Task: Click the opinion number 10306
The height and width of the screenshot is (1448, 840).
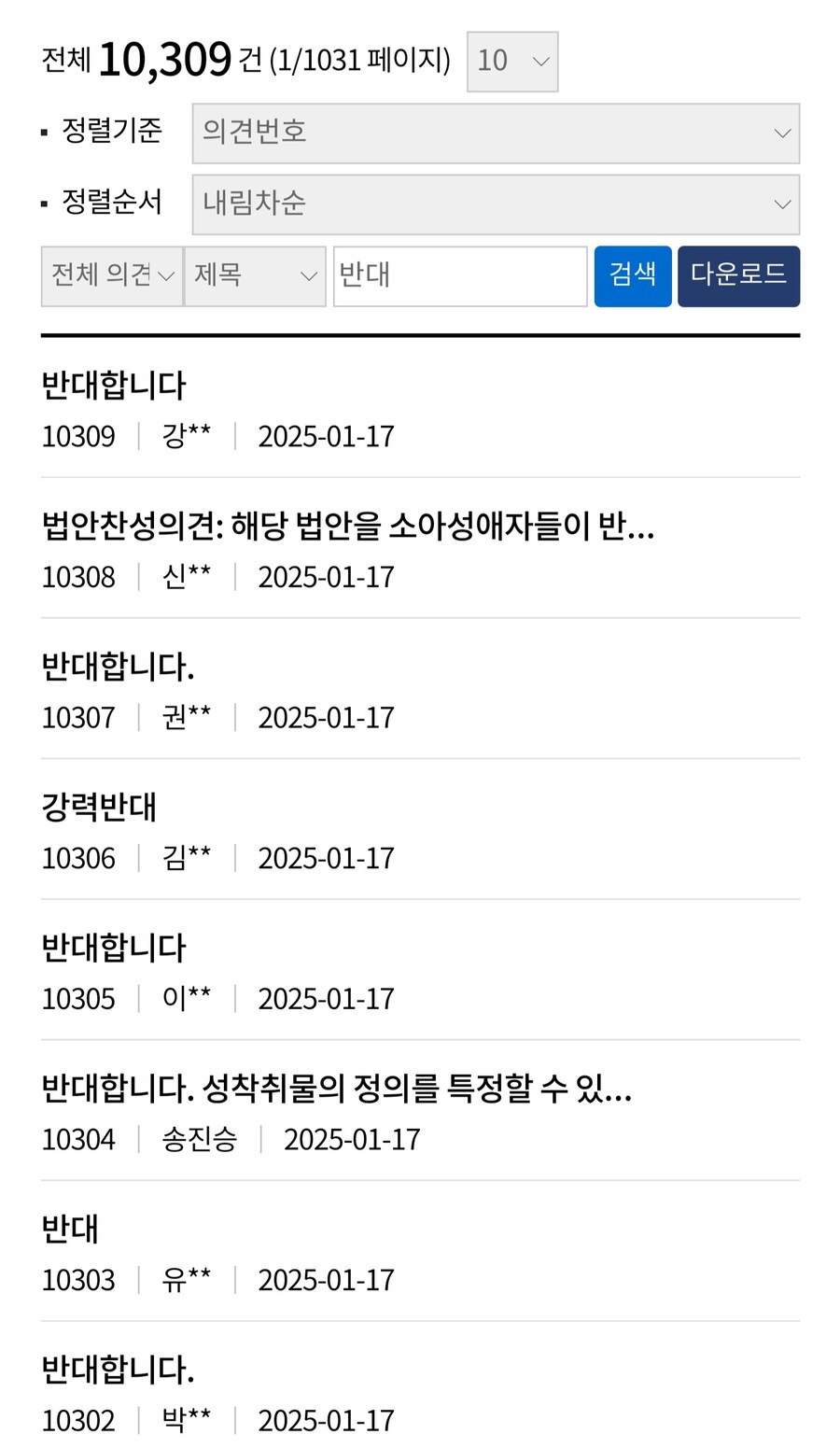Action: 78,857
